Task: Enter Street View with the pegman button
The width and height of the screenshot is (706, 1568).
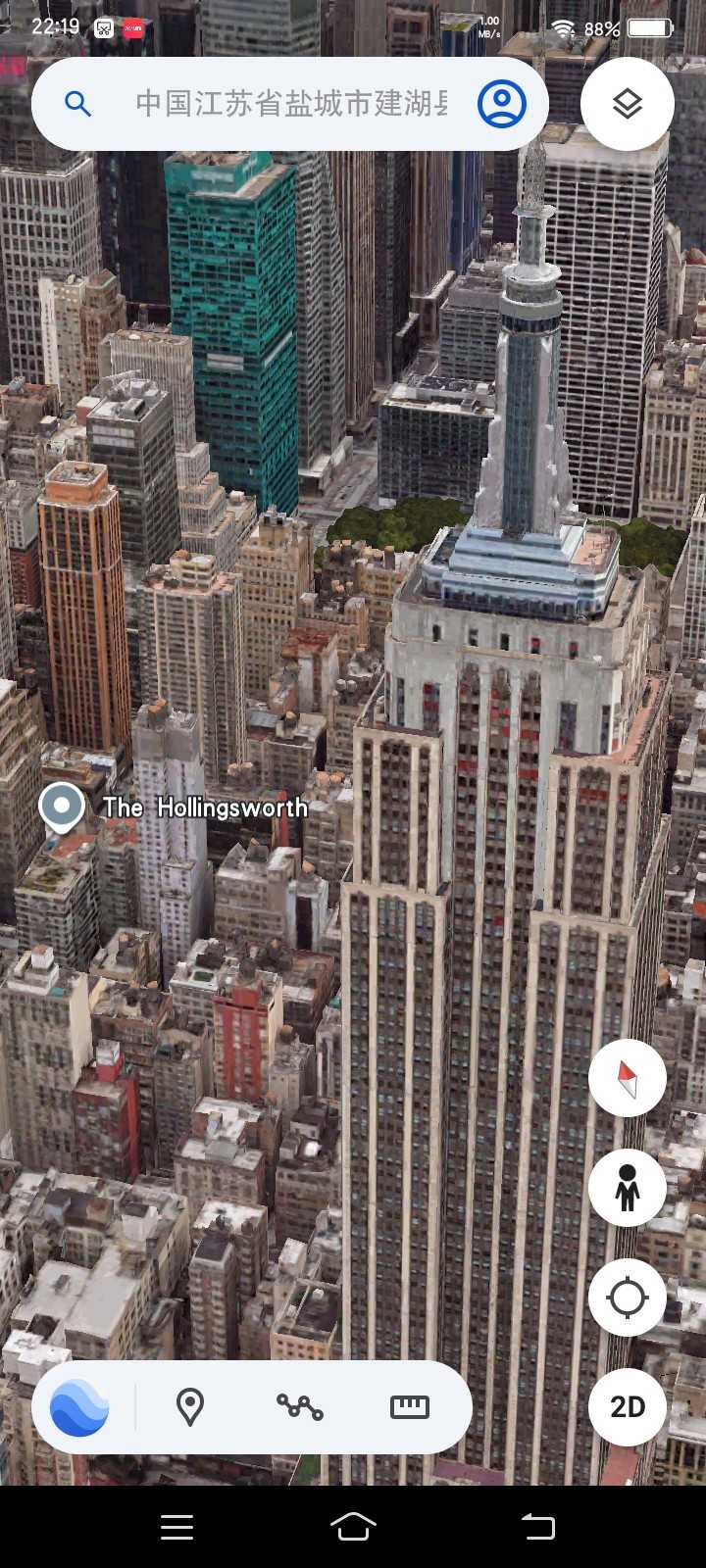Action: click(x=628, y=1188)
